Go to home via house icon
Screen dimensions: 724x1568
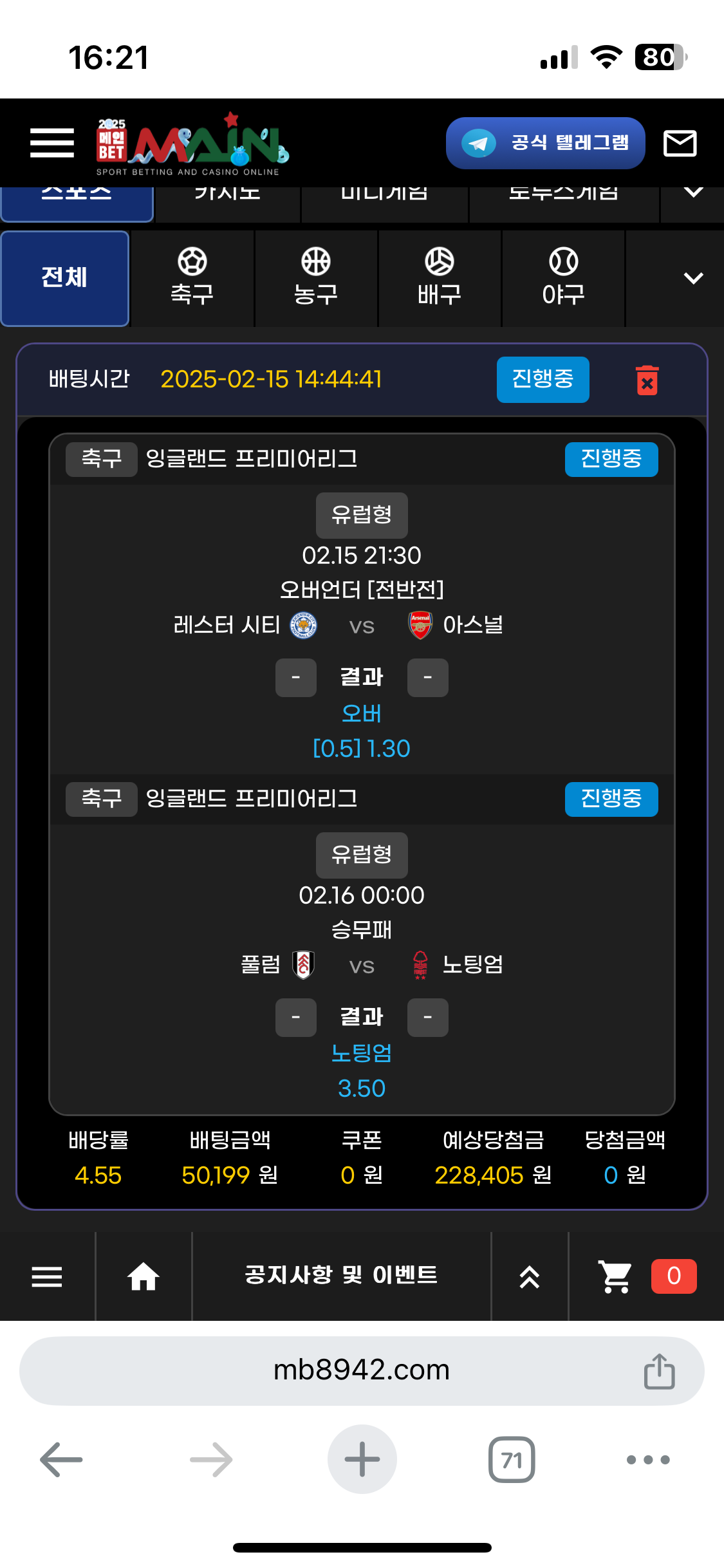[143, 1276]
